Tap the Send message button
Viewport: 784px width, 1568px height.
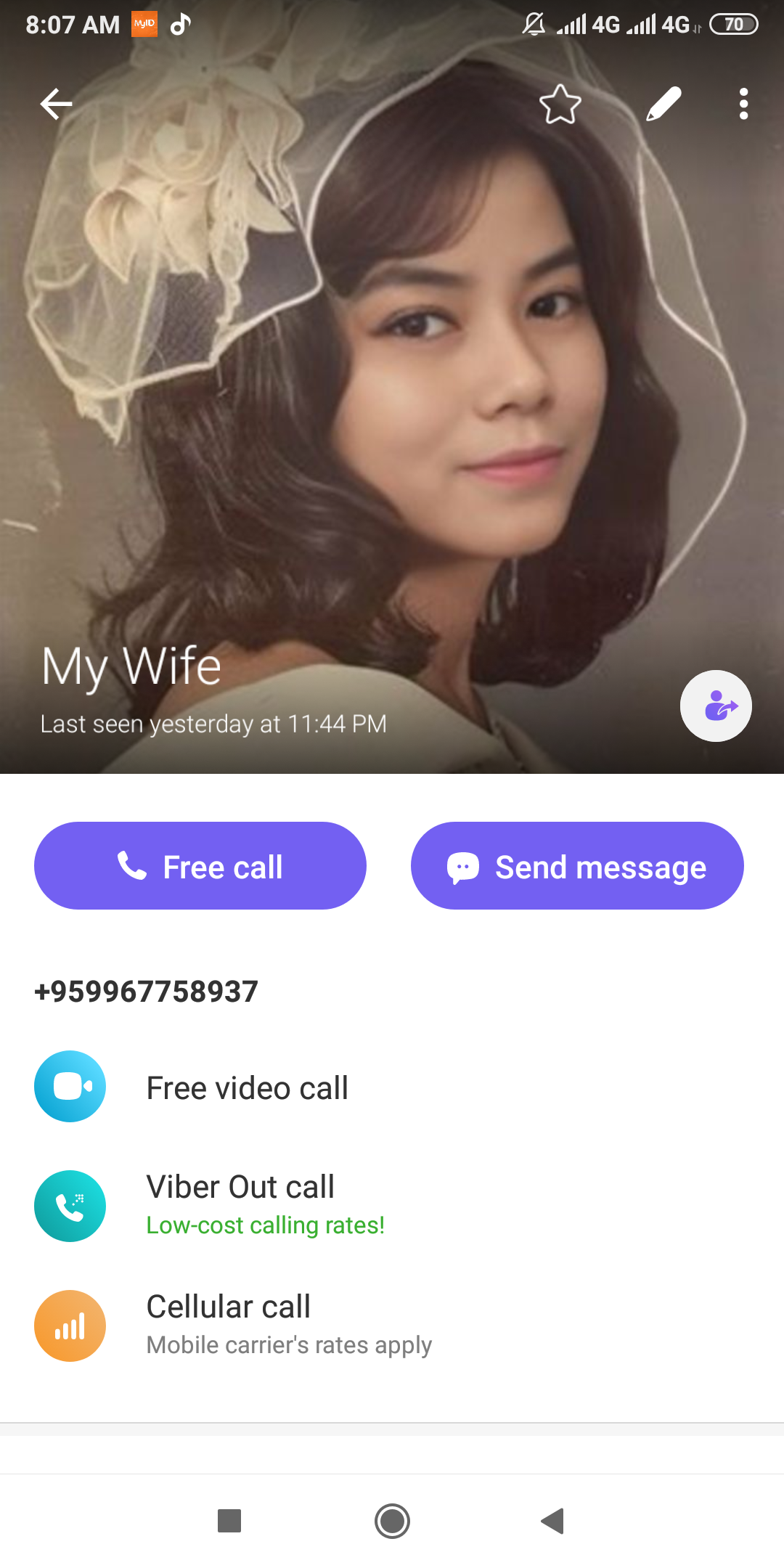[577, 866]
